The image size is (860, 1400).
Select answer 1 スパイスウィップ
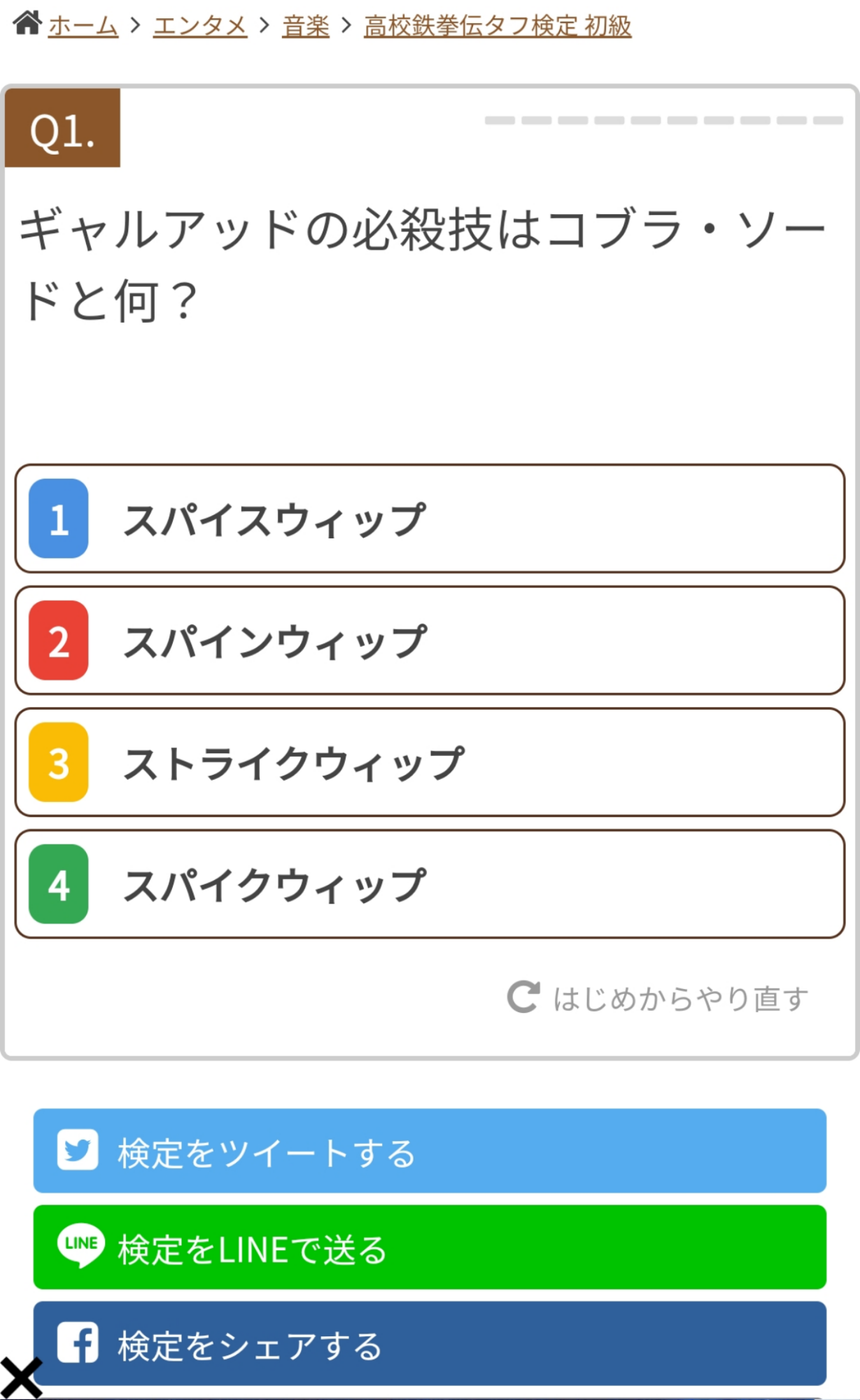(x=430, y=519)
